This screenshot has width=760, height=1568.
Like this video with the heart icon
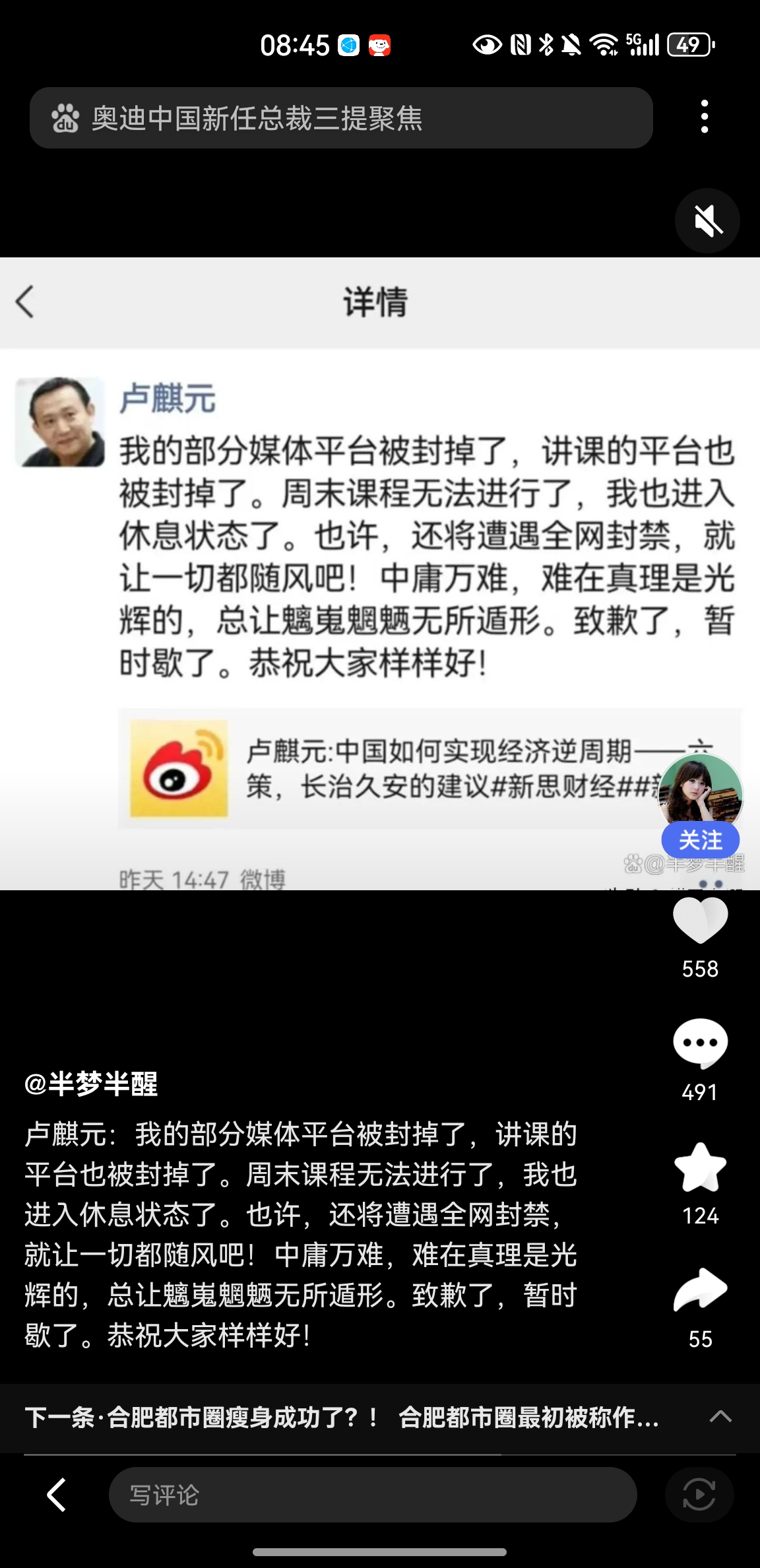tap(700, 920)
